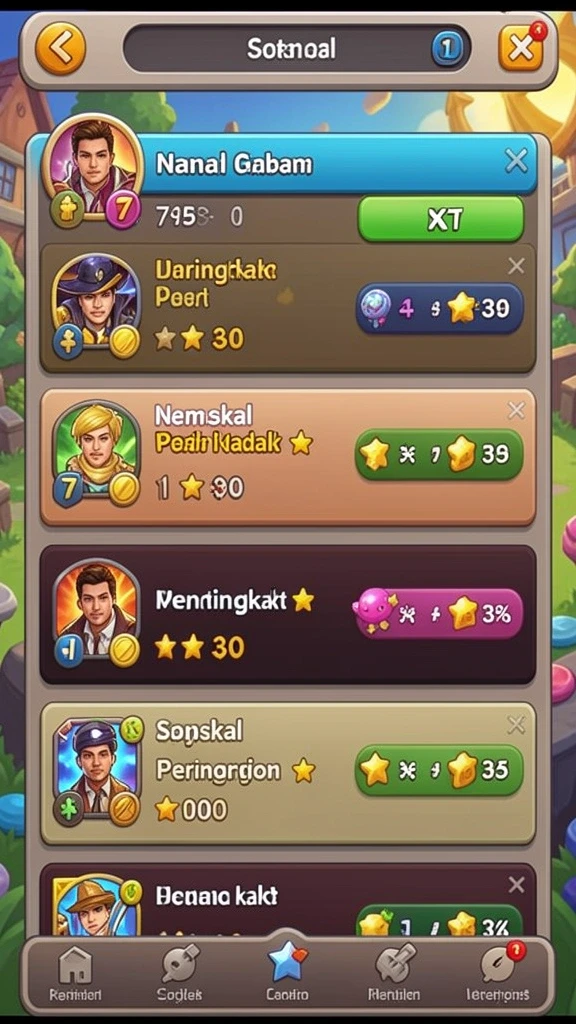Screen dimensions: 576x1024
Task: Claim the green reward on Nemskal
Action: pos(439,455)
